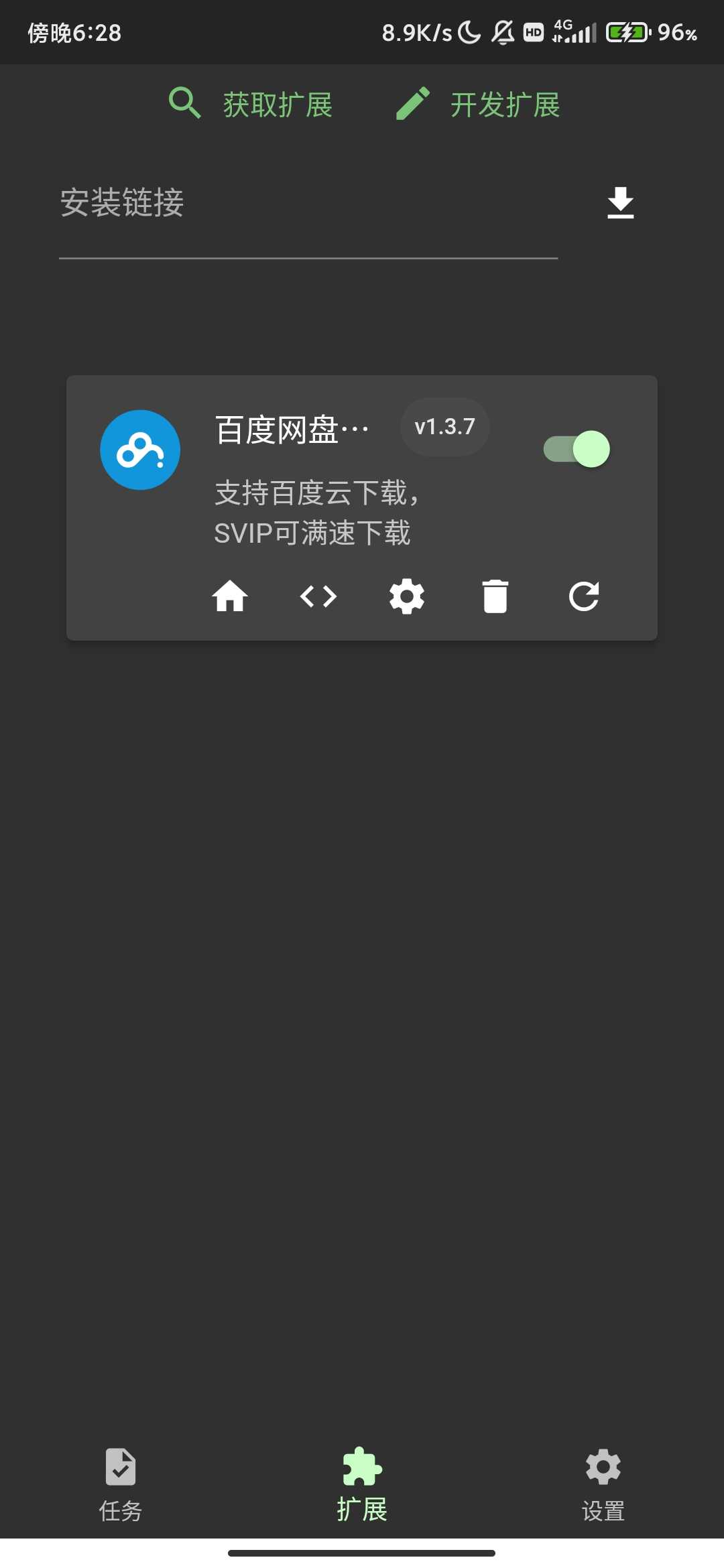Delete the 百度网盘 extension

coord(495,596)
